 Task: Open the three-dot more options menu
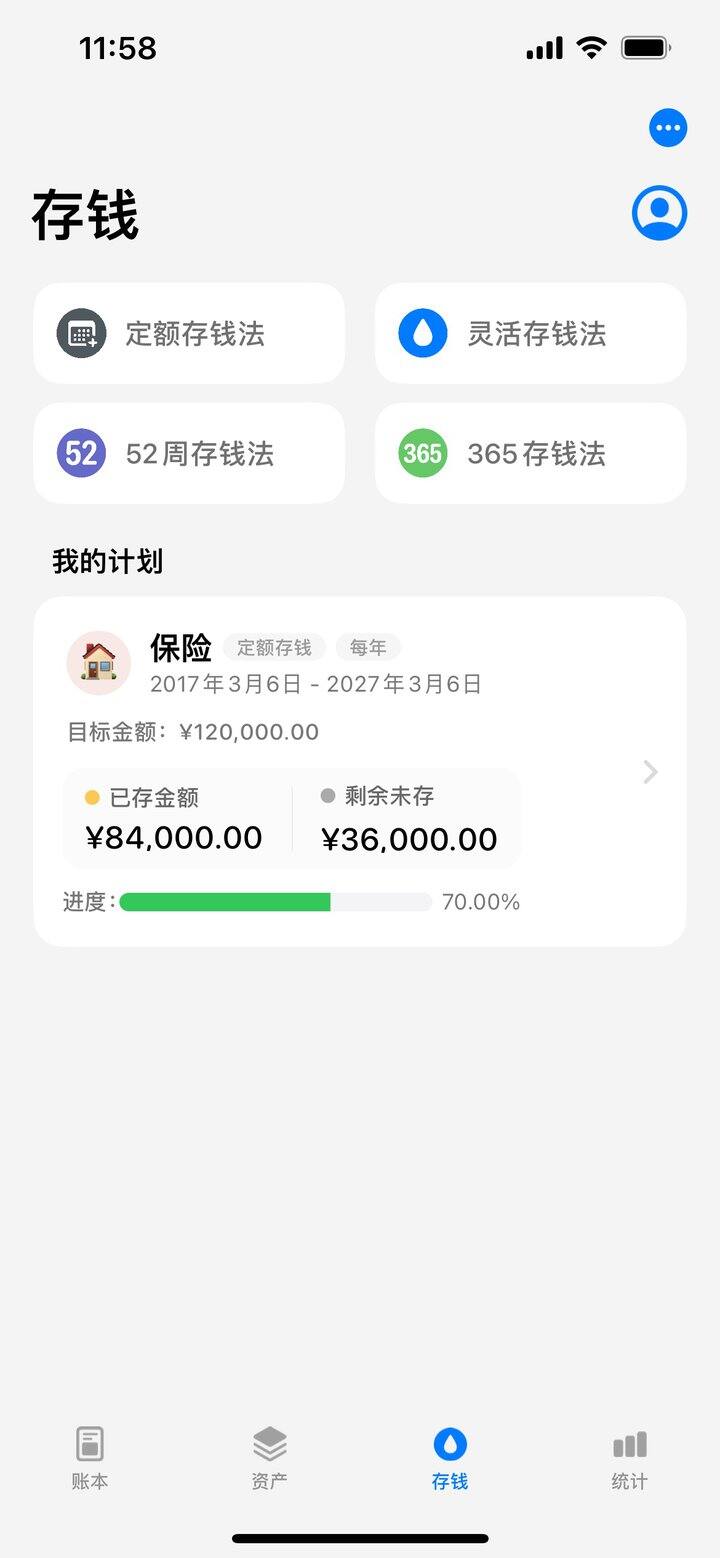(x=668, y=128)
